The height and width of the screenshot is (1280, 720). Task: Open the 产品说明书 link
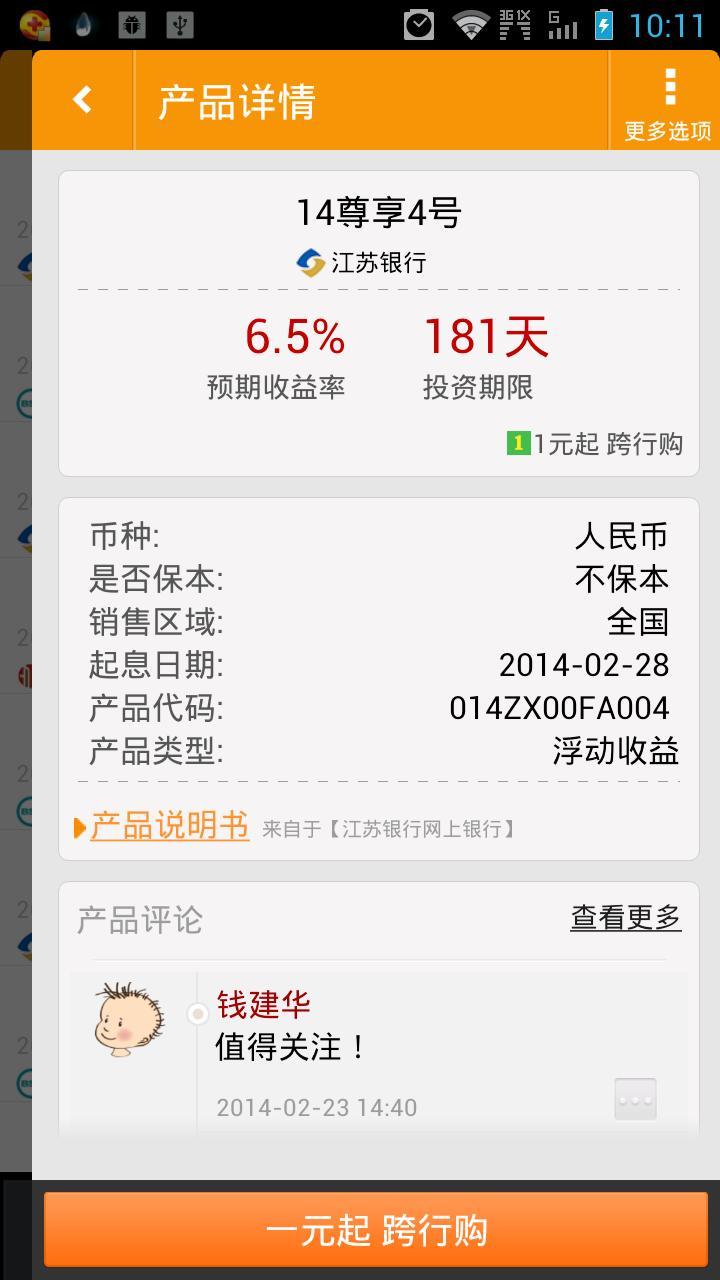coord(169,826)
